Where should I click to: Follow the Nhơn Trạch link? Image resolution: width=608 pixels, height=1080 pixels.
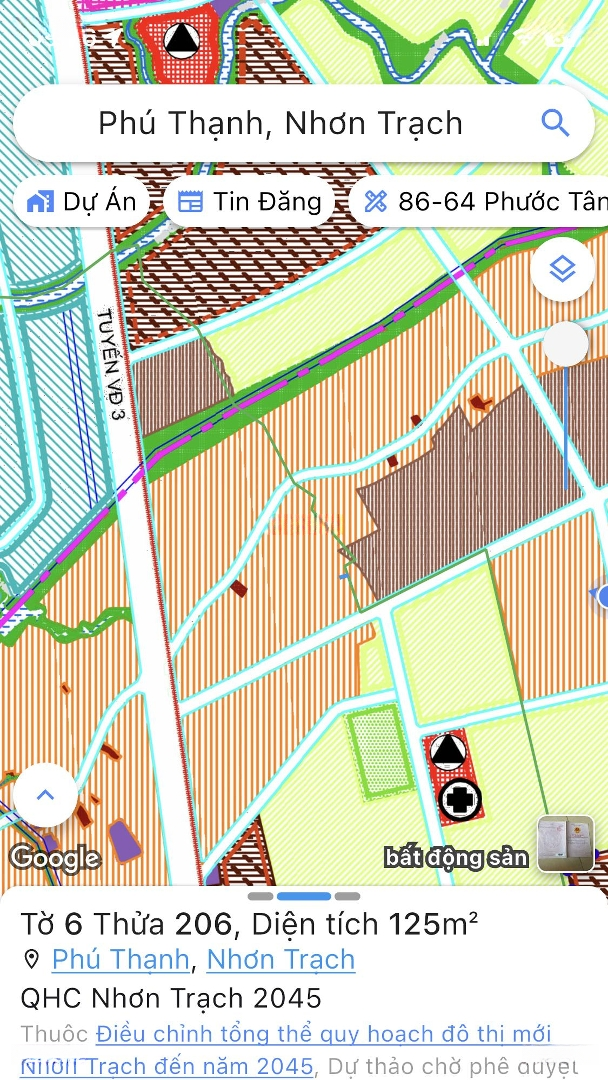[x=281, y=960]
